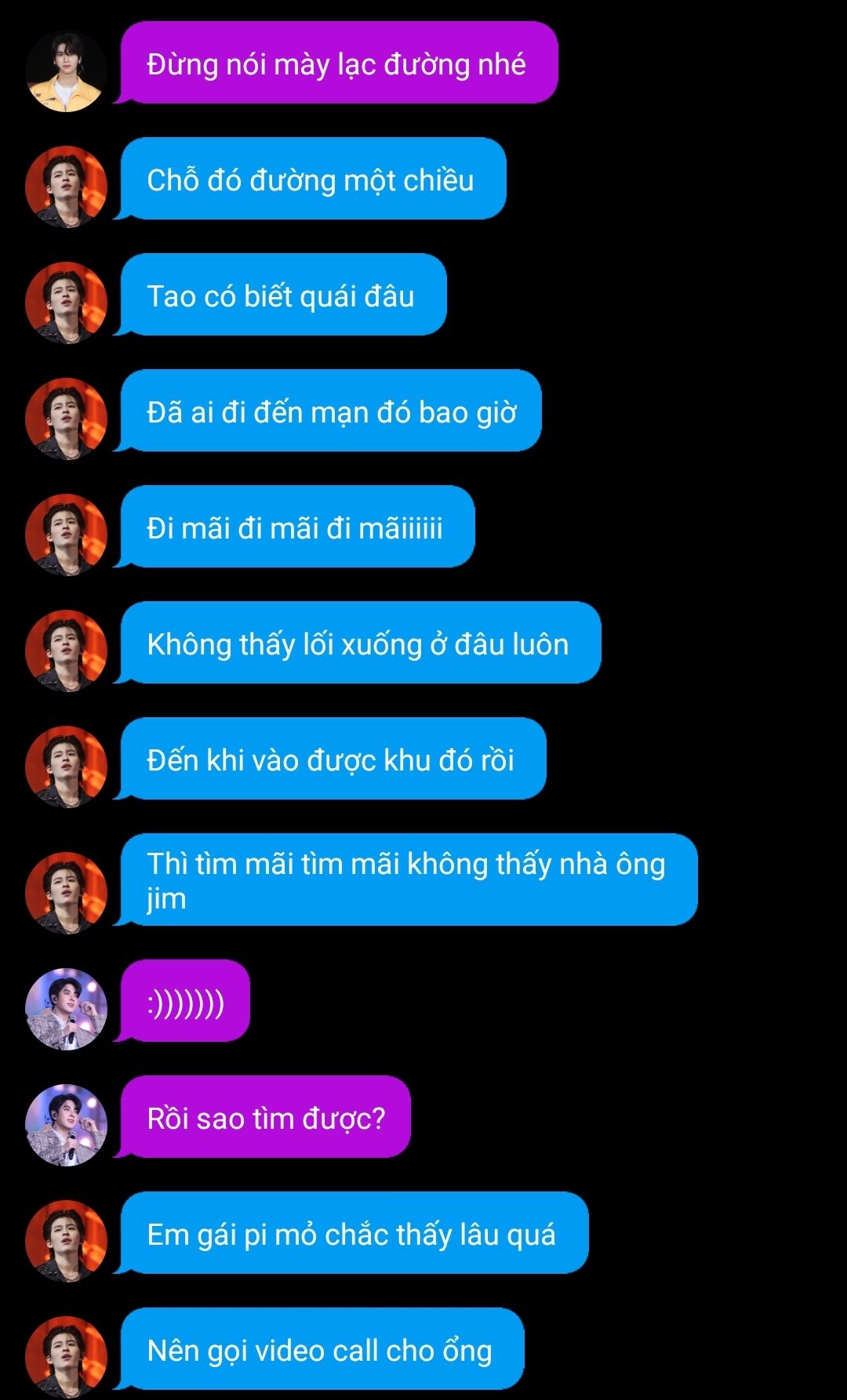Image resolution: width=847 pixels, height=1400 pixels.
Task: View sender avatar beside "Rồi sao tìm được?"
Action: click(x=66, y=1125)
